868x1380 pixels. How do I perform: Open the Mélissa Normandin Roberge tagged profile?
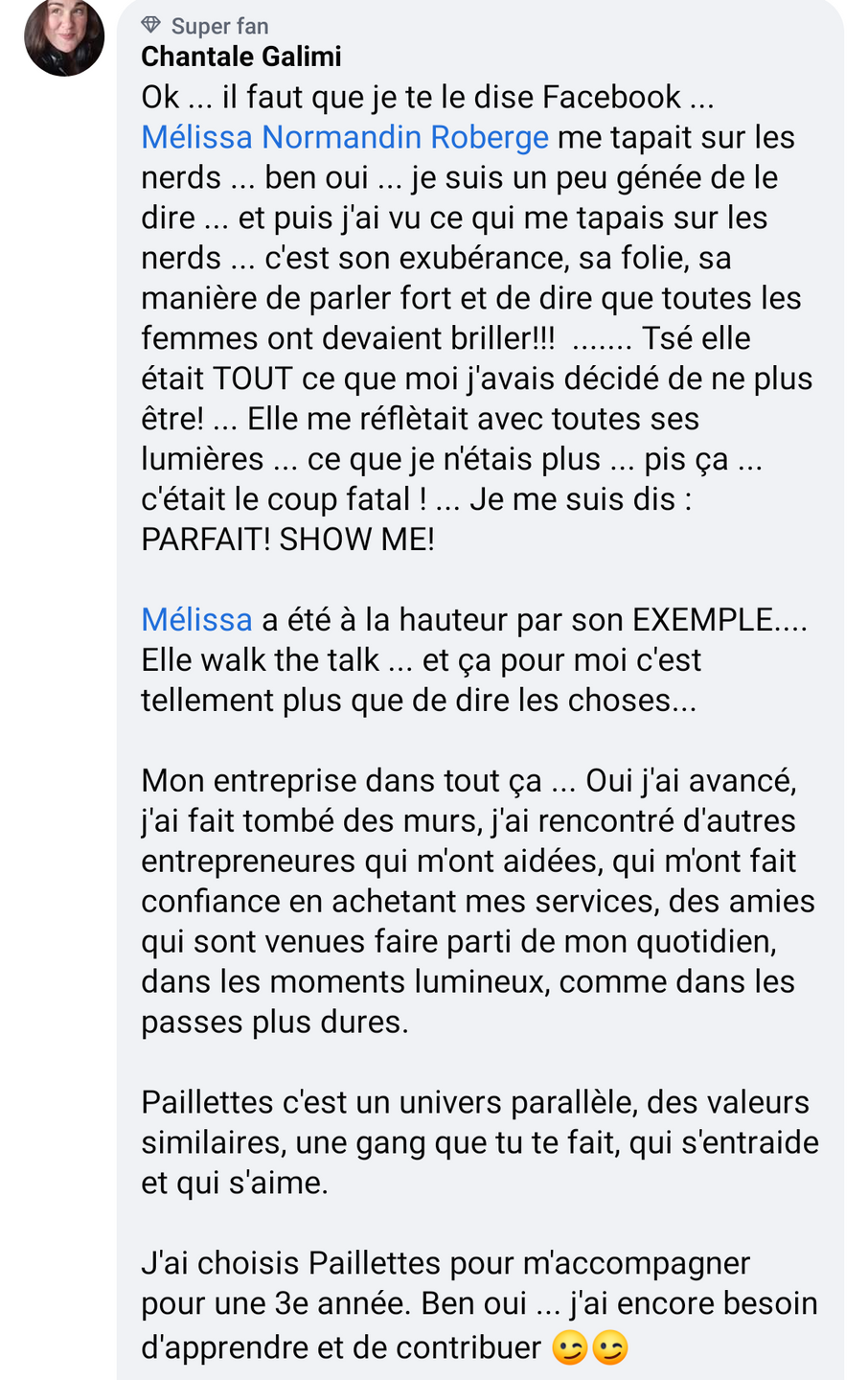[x=345, y=137]
